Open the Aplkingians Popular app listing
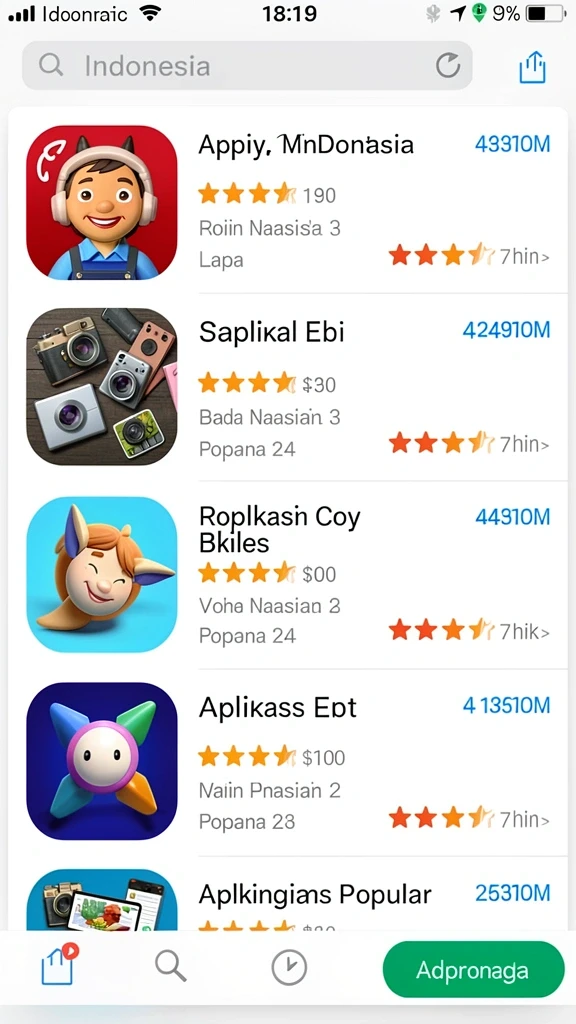This screenshot has height=1024, width=576. click(288, 895)
